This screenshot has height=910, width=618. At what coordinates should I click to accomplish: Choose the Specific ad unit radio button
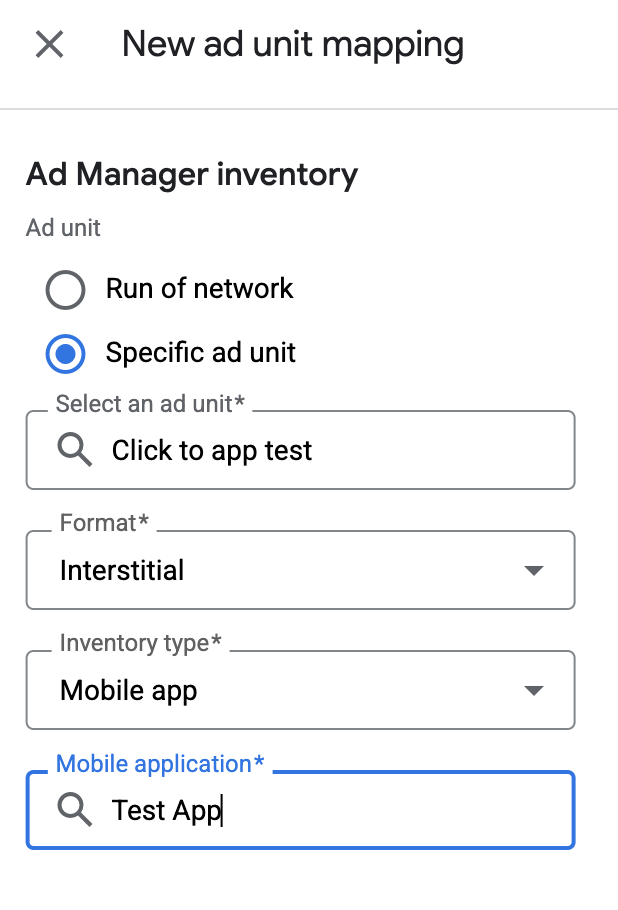(x=66, y=353)
